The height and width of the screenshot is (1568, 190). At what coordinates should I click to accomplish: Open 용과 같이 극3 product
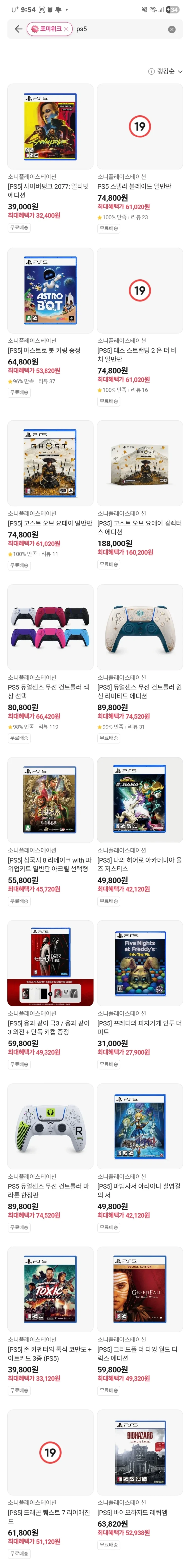pyautogui.click(x=50, y=963)
